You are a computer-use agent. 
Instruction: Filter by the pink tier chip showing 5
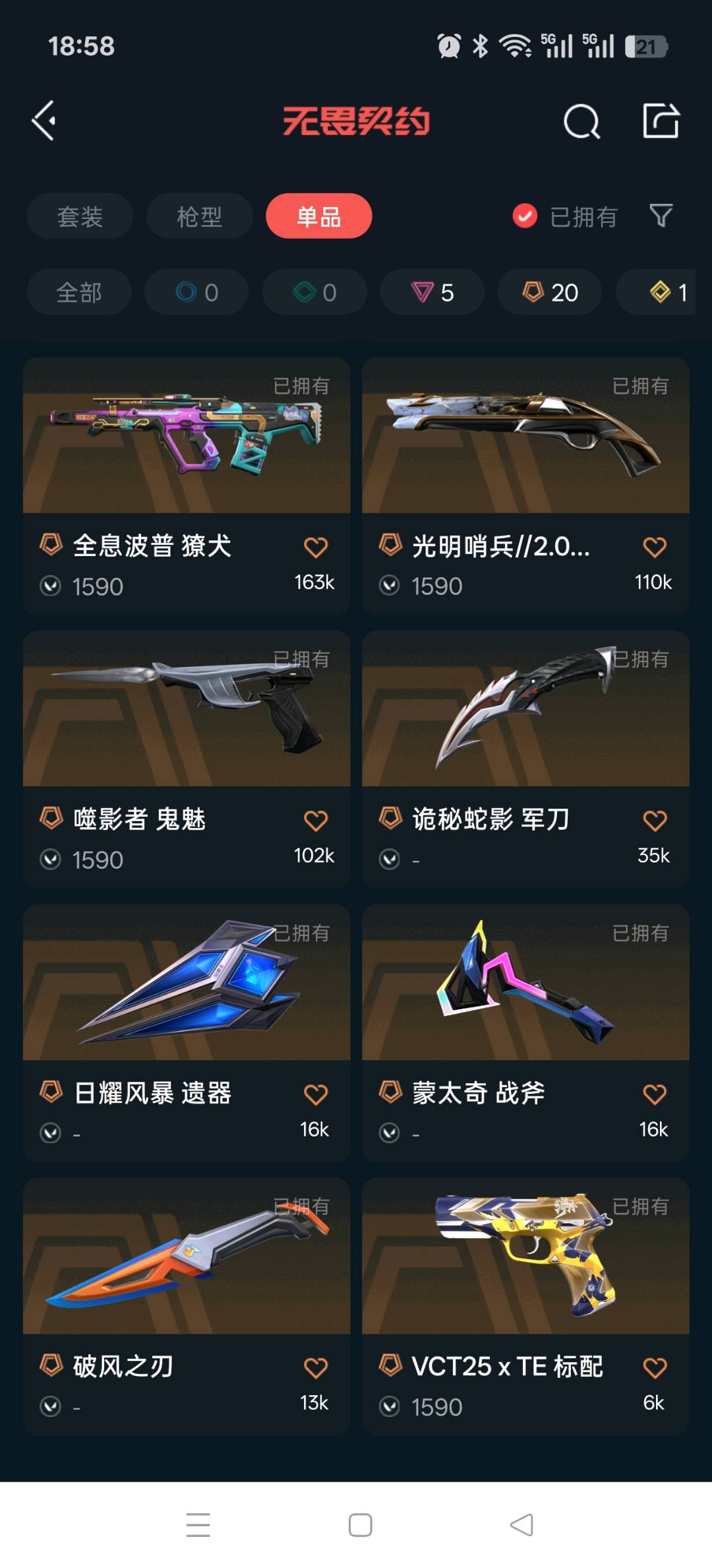point(432,292)
